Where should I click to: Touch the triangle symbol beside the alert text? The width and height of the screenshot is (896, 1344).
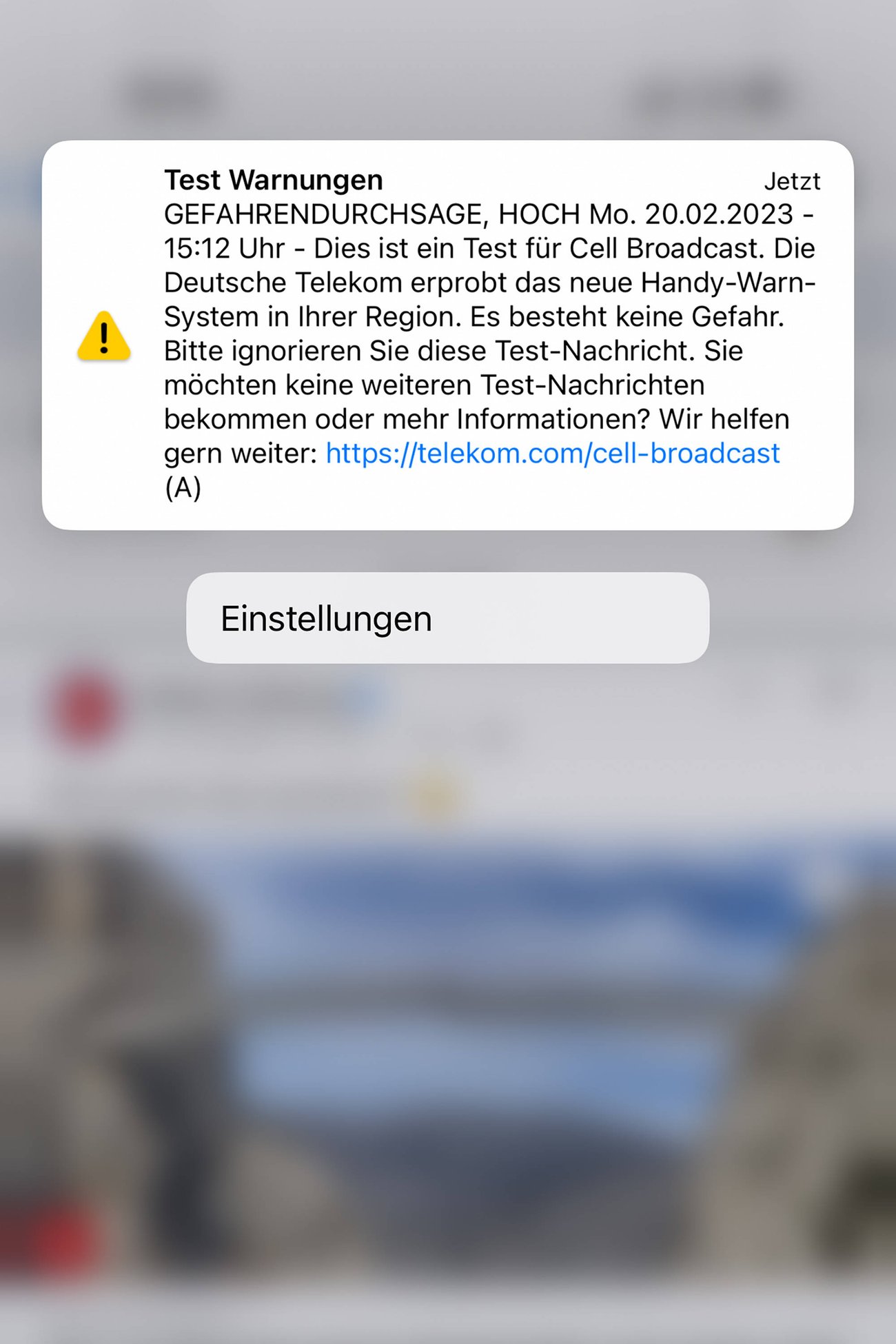coord(103,336)
